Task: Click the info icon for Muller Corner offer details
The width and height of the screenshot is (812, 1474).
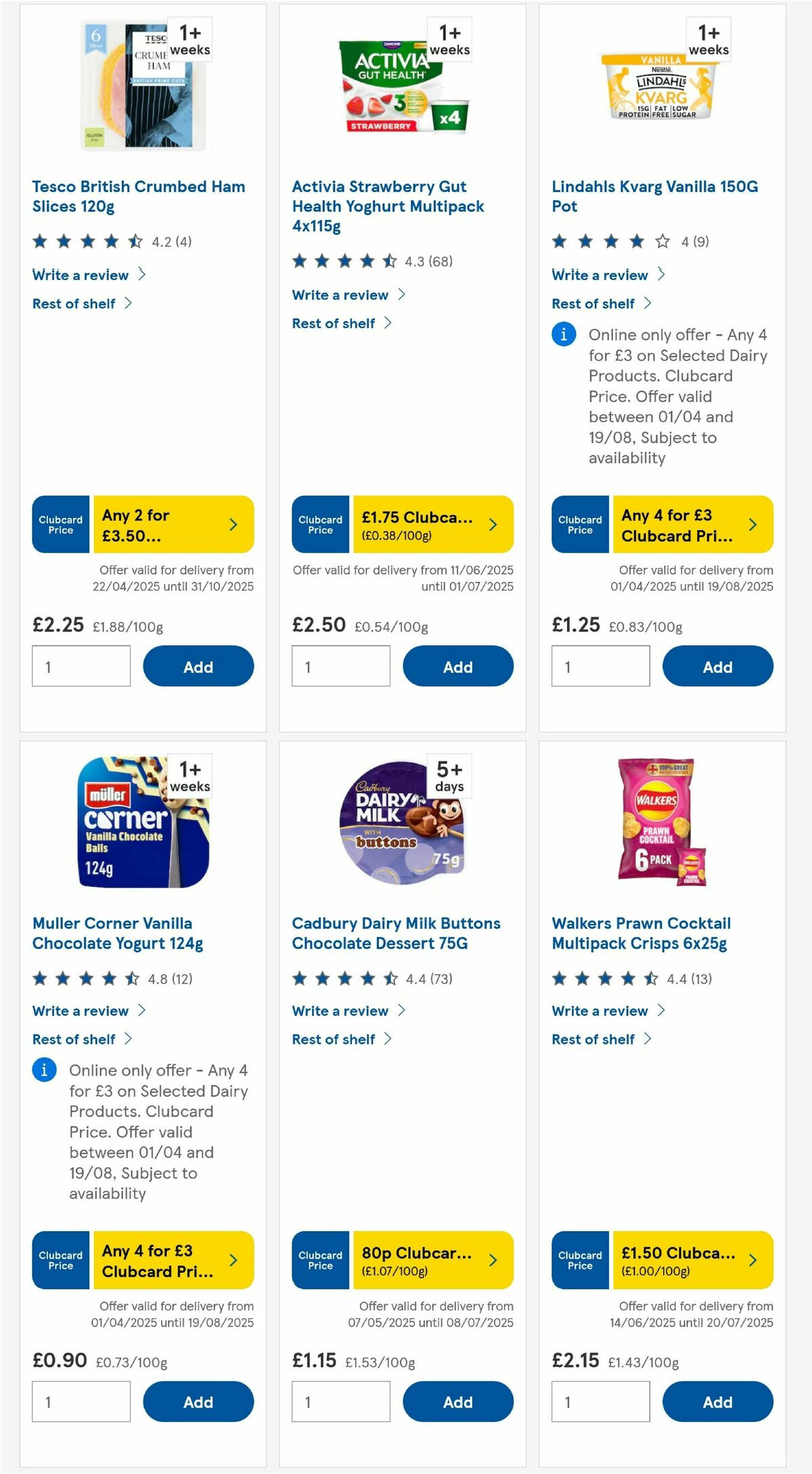Action: pos(43,1071)
